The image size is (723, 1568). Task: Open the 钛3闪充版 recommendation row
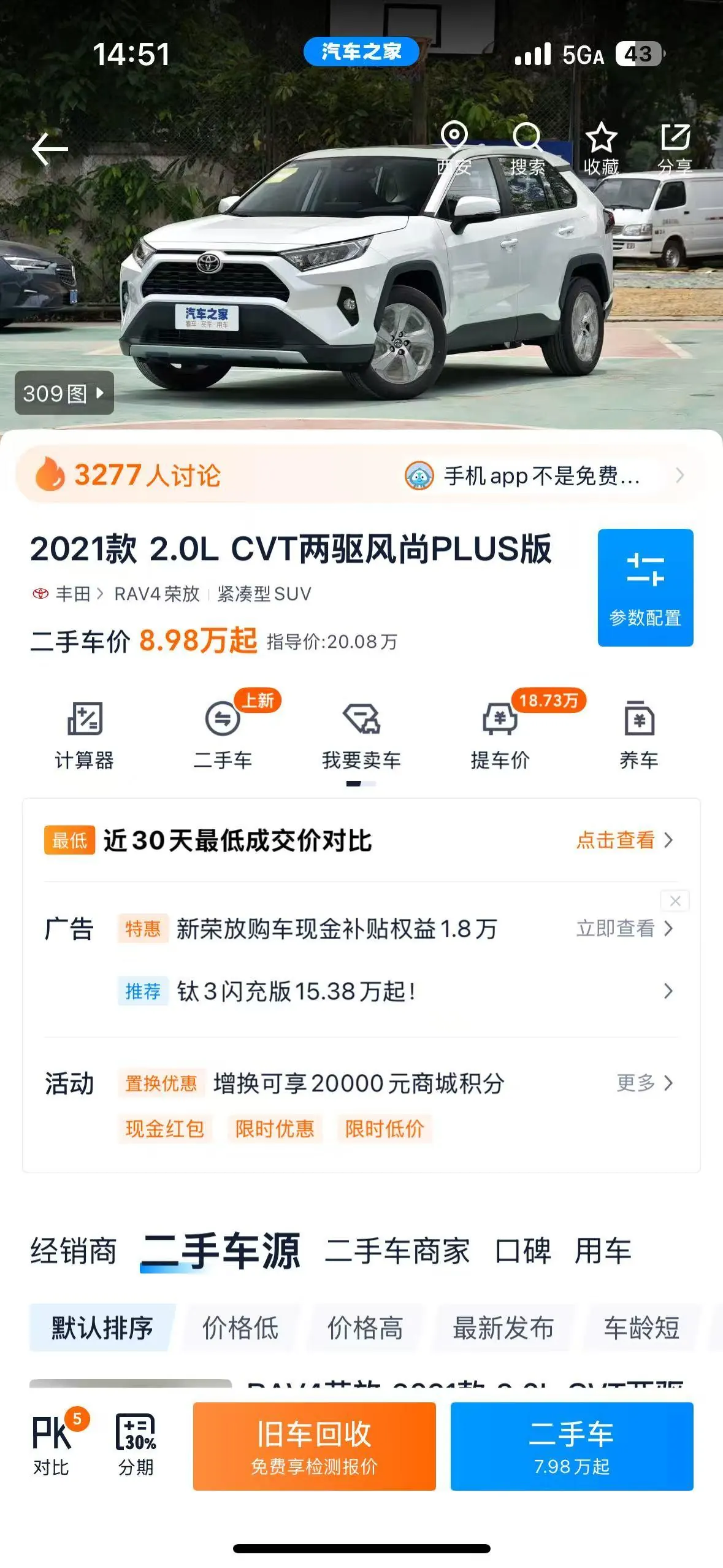(396, 991)
